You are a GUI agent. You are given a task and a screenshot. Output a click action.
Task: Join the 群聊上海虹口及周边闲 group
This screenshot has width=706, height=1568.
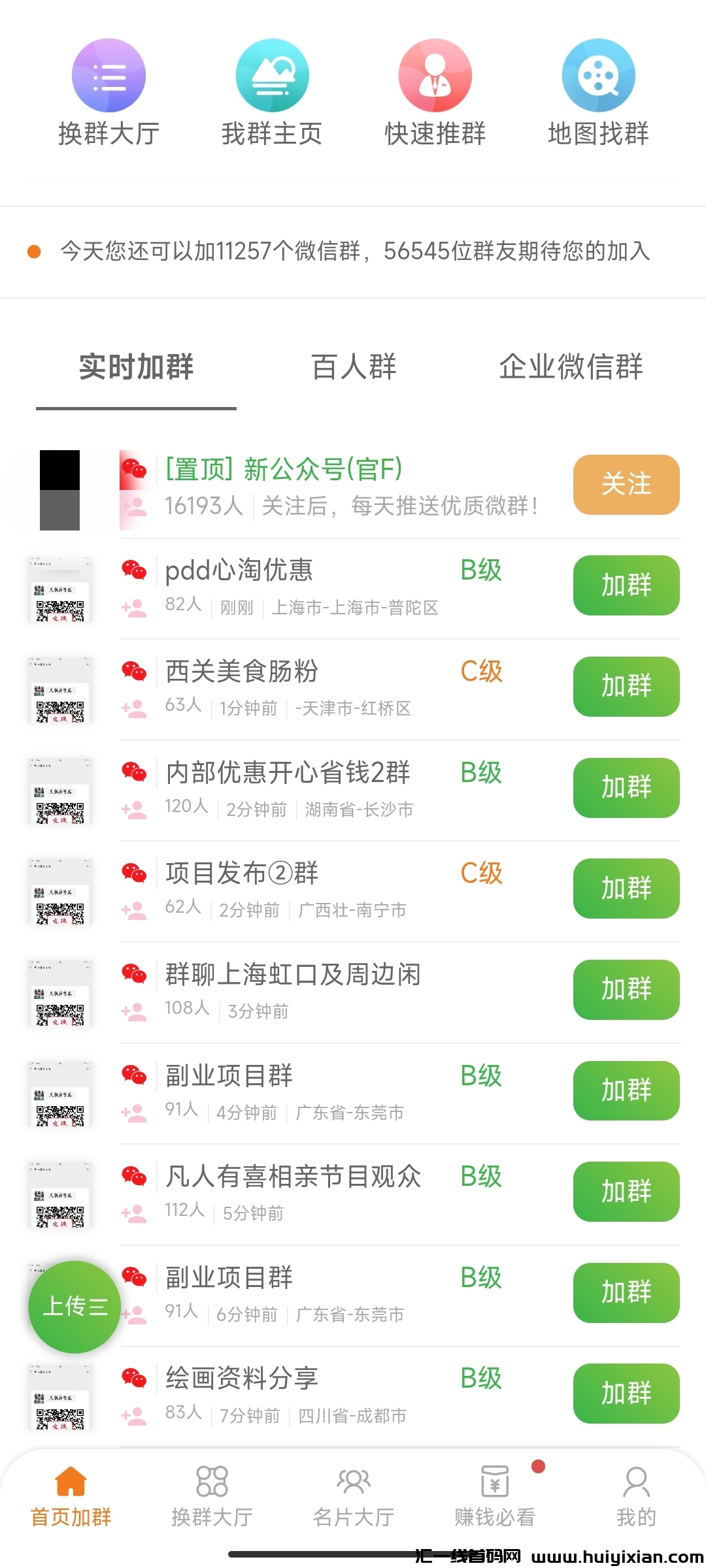(x=626, y=990)
